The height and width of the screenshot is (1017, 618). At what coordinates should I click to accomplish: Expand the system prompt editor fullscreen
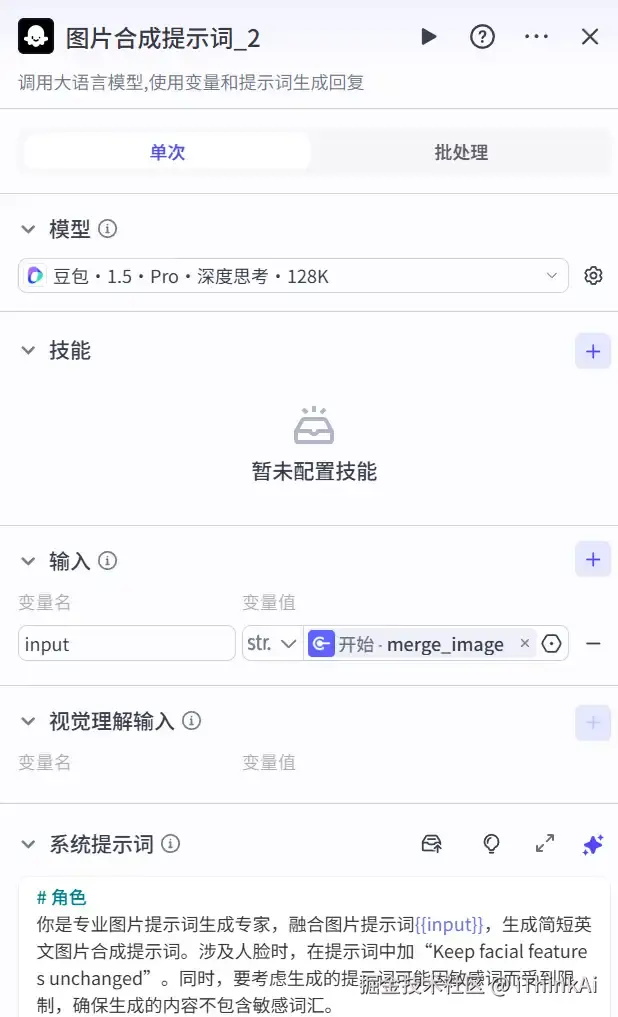[545, 844]
